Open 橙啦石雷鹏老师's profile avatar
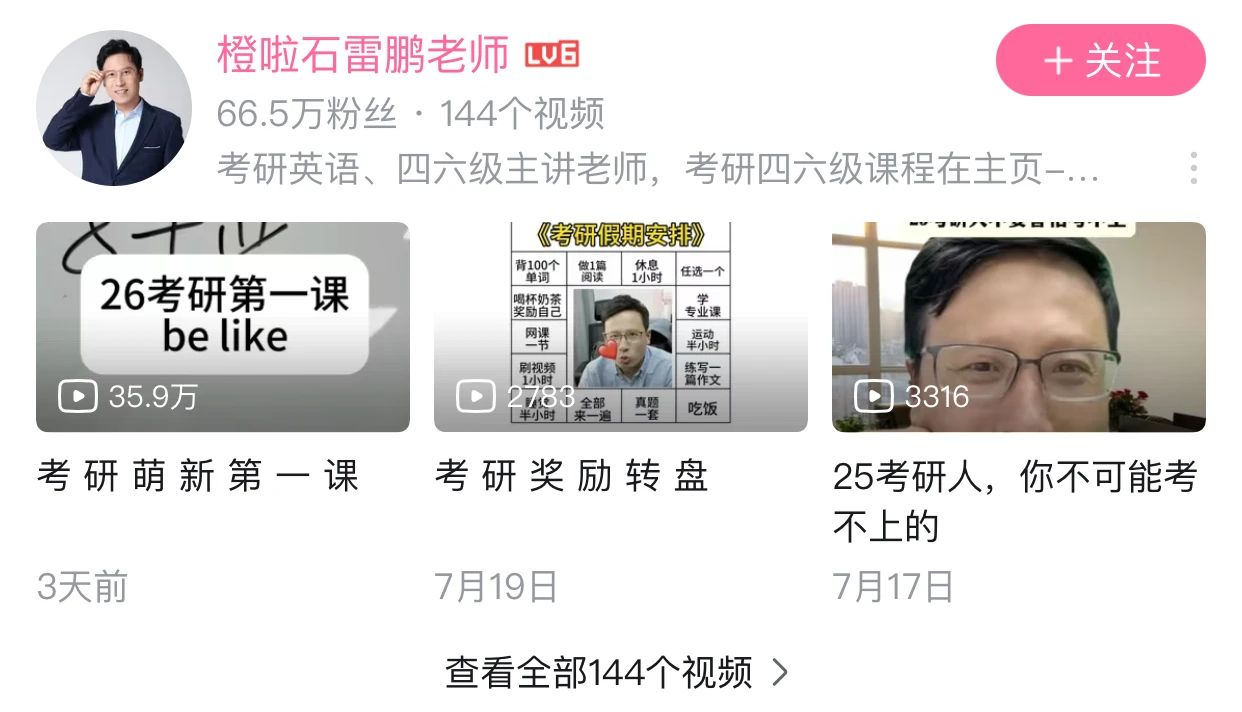The image size is (1242, 712). [114, 108]
